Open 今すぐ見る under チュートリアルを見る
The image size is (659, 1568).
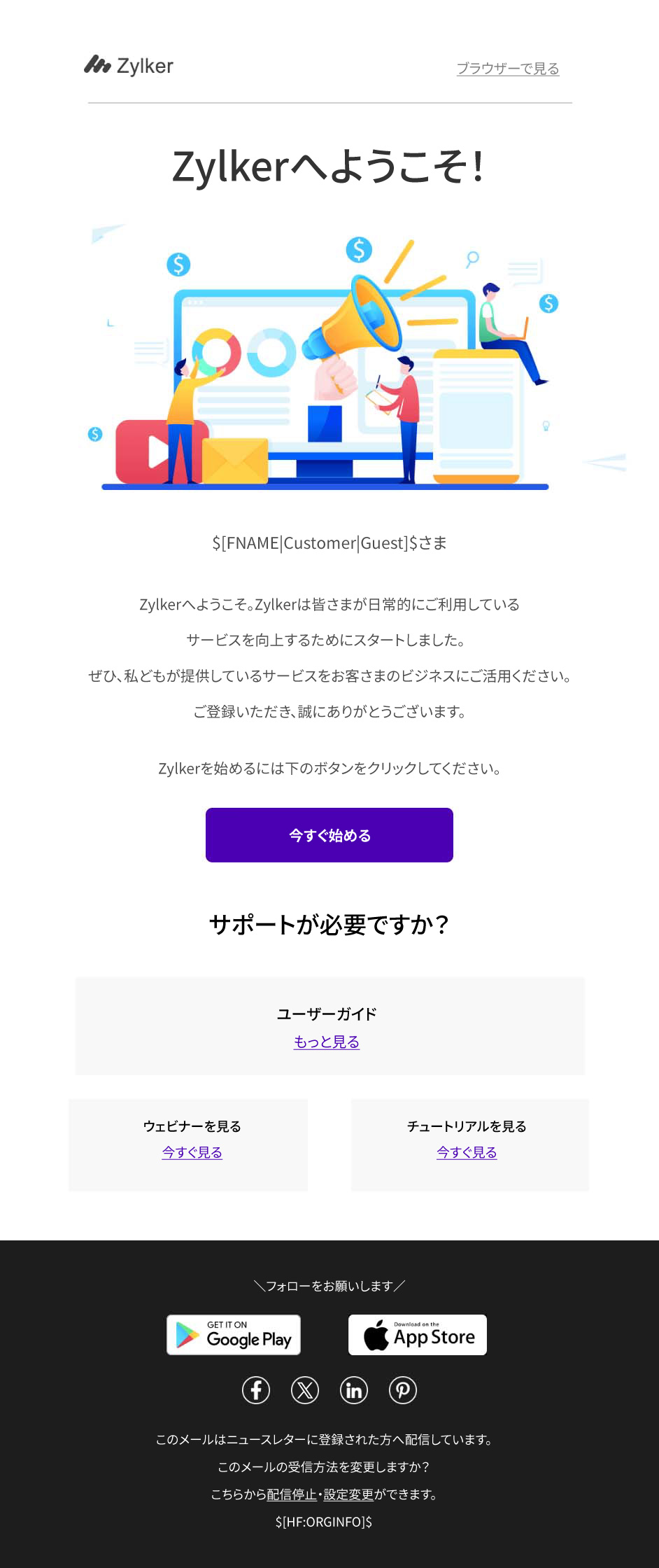467,1152
